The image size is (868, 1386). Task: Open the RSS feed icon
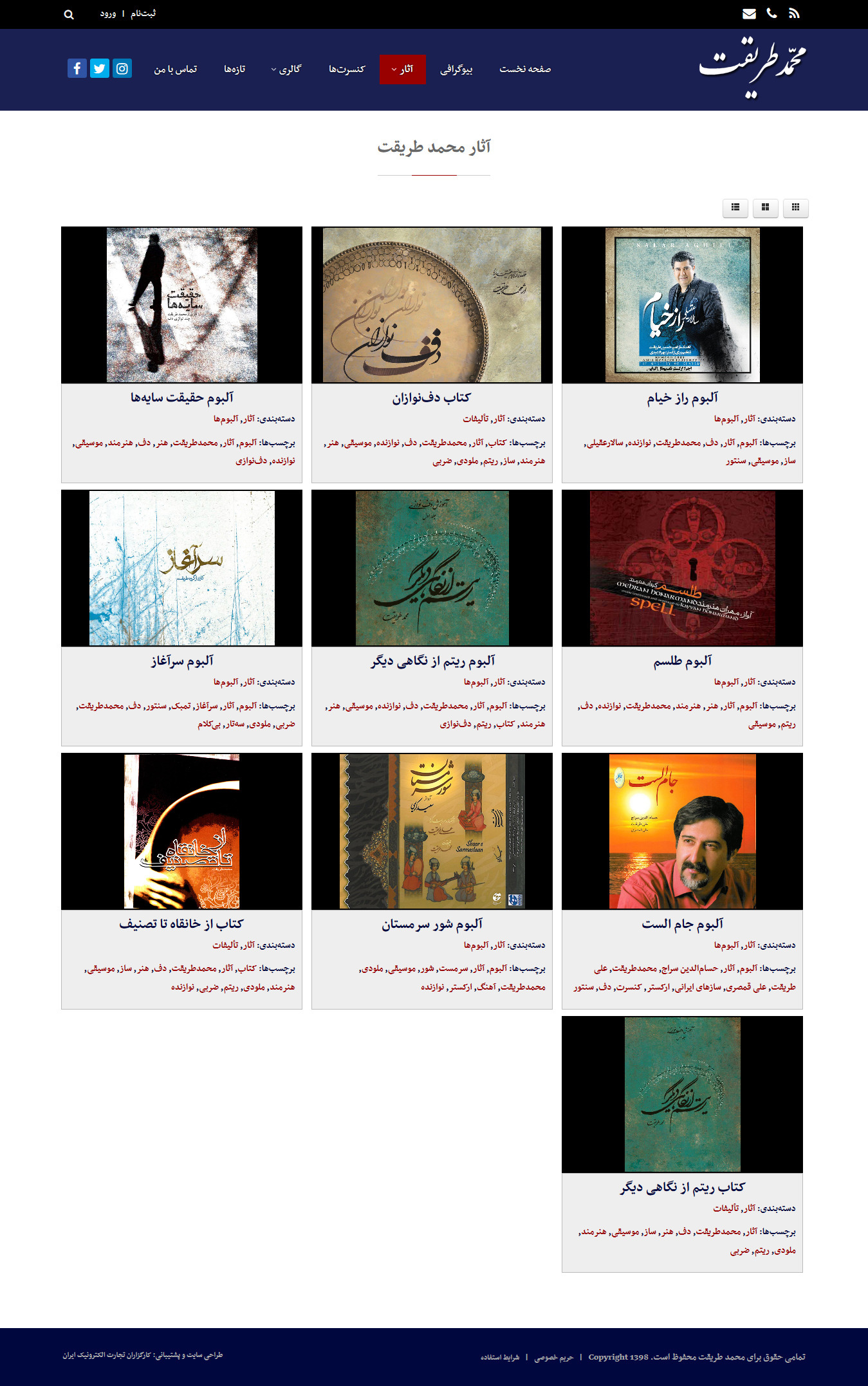[794, 14]
